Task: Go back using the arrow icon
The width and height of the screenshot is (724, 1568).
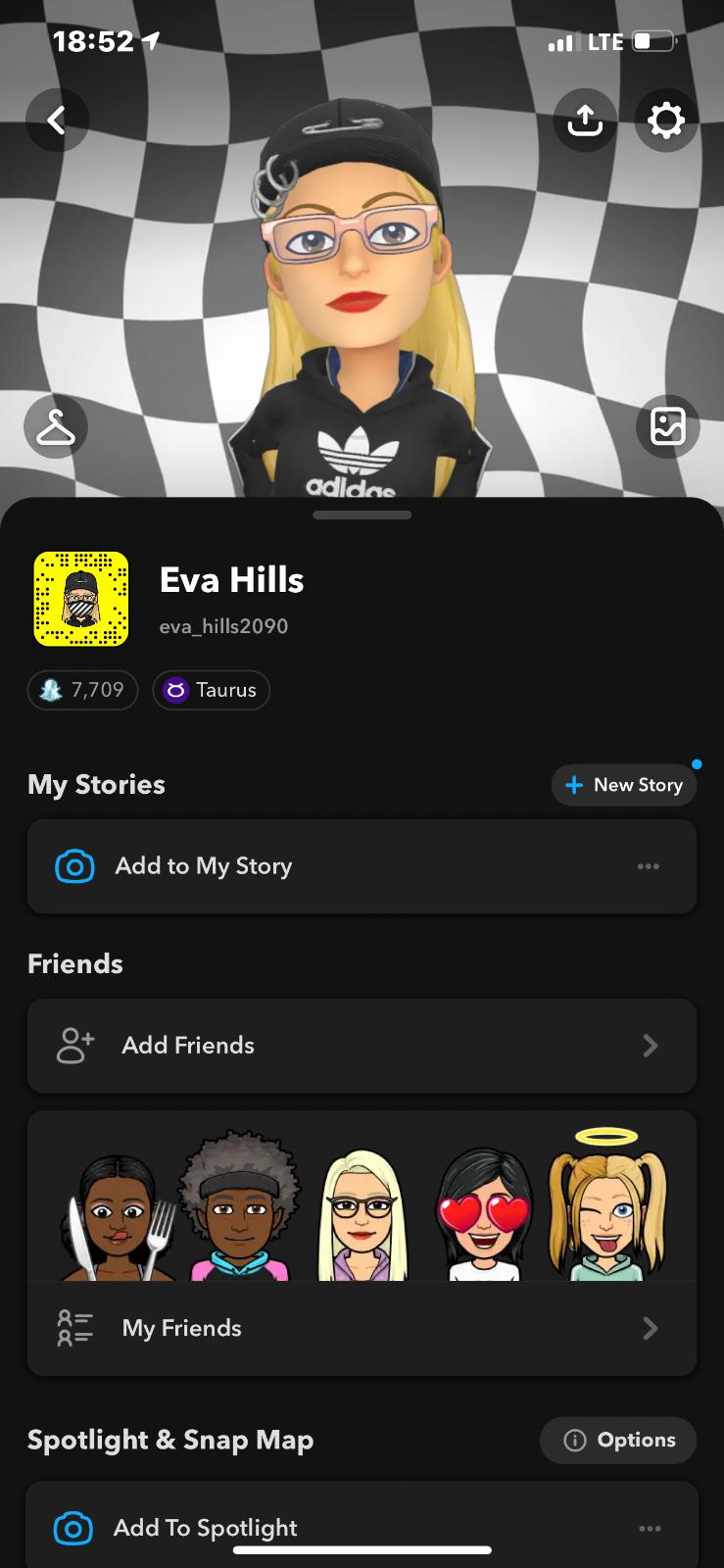Action: coord(58,121)
